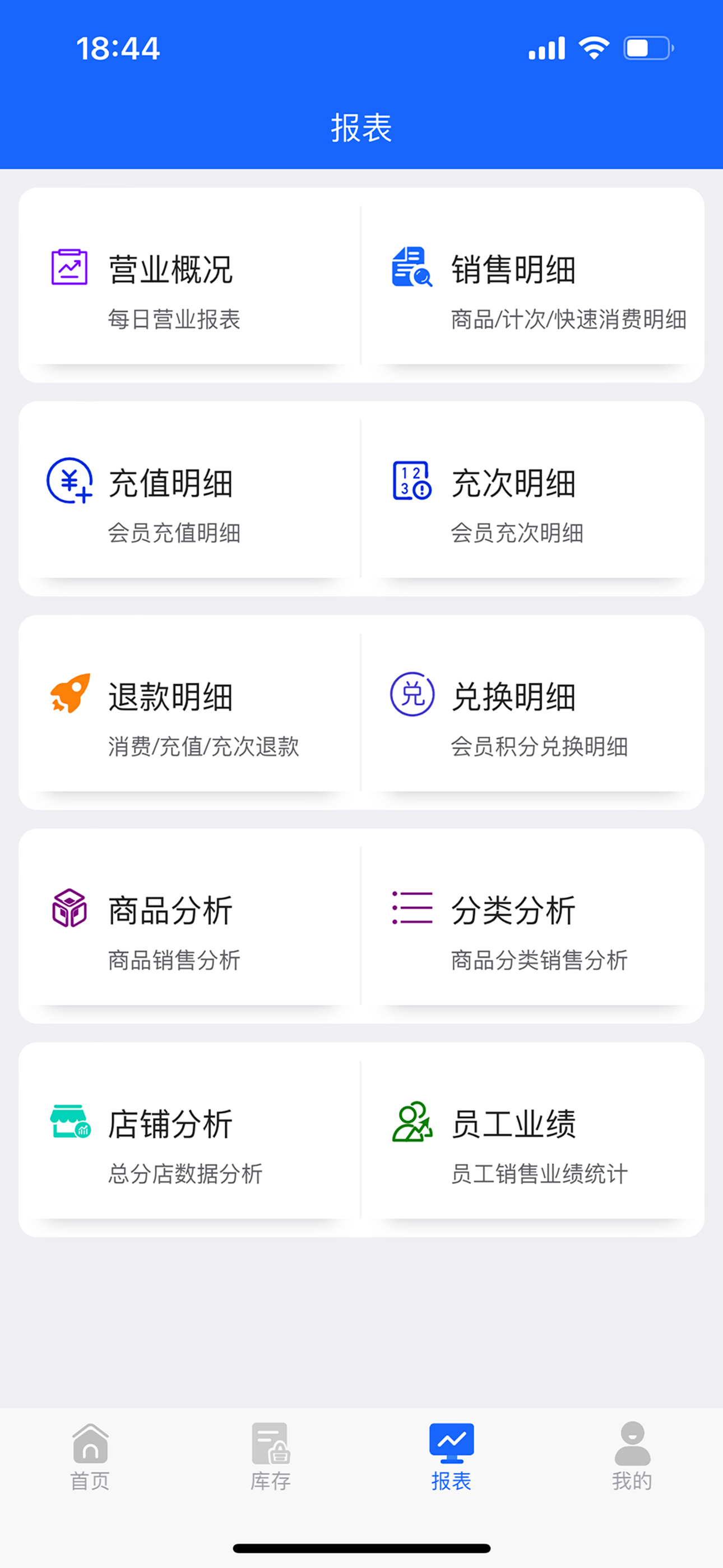Go to the 我的 tab

click(x=632, y=1456)
